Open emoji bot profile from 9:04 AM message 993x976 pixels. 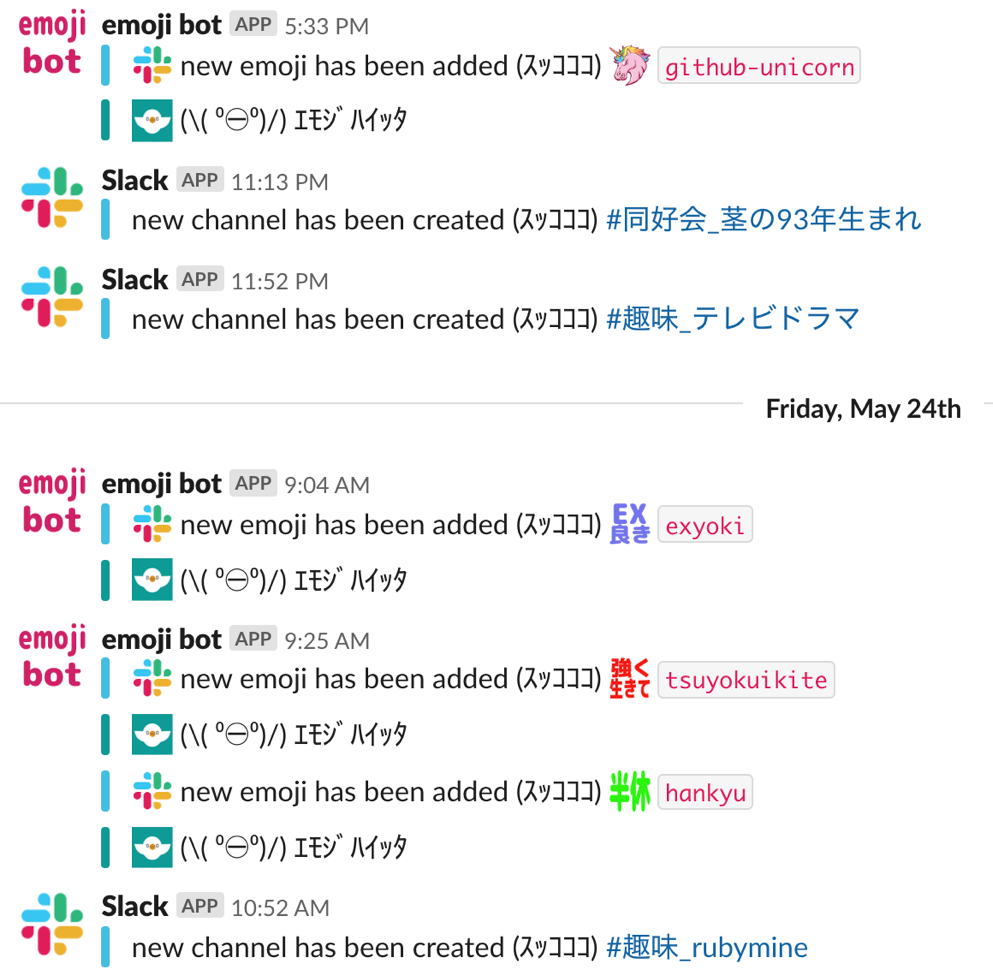(x=161, y=484)
